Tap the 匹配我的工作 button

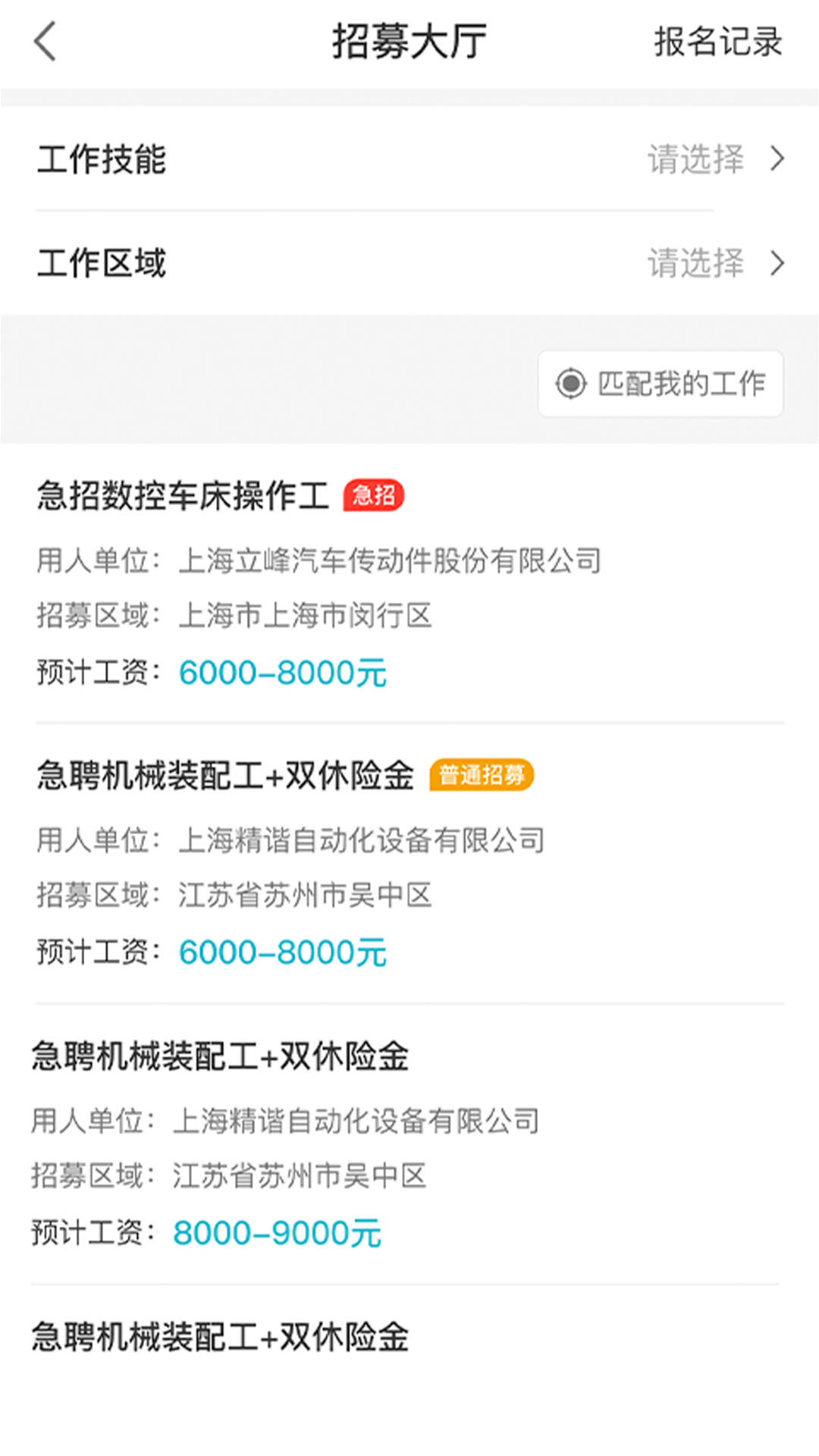[x=661, y=384]
